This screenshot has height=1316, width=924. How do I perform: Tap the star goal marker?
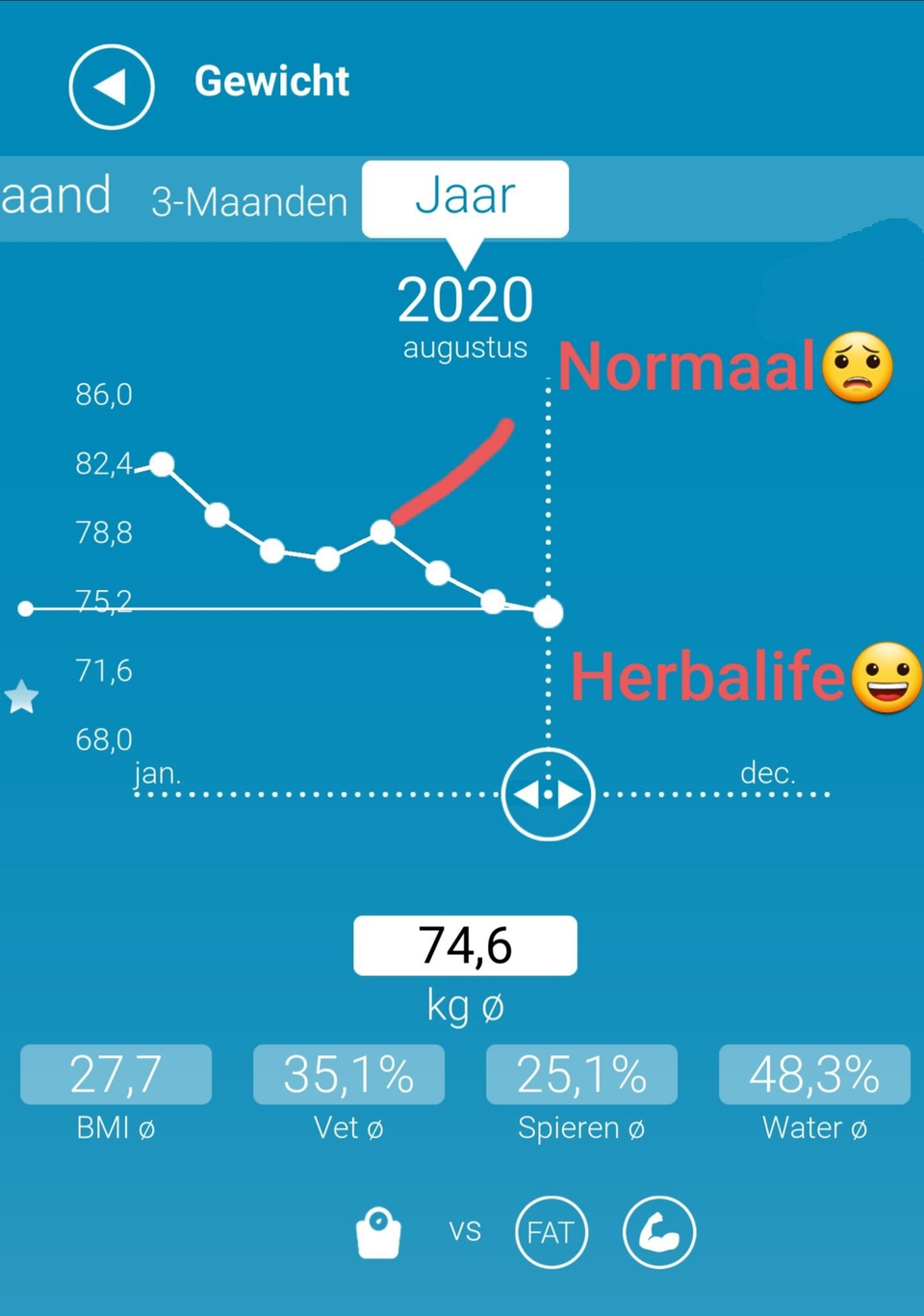pyautogui.click(x=21, y=696)
